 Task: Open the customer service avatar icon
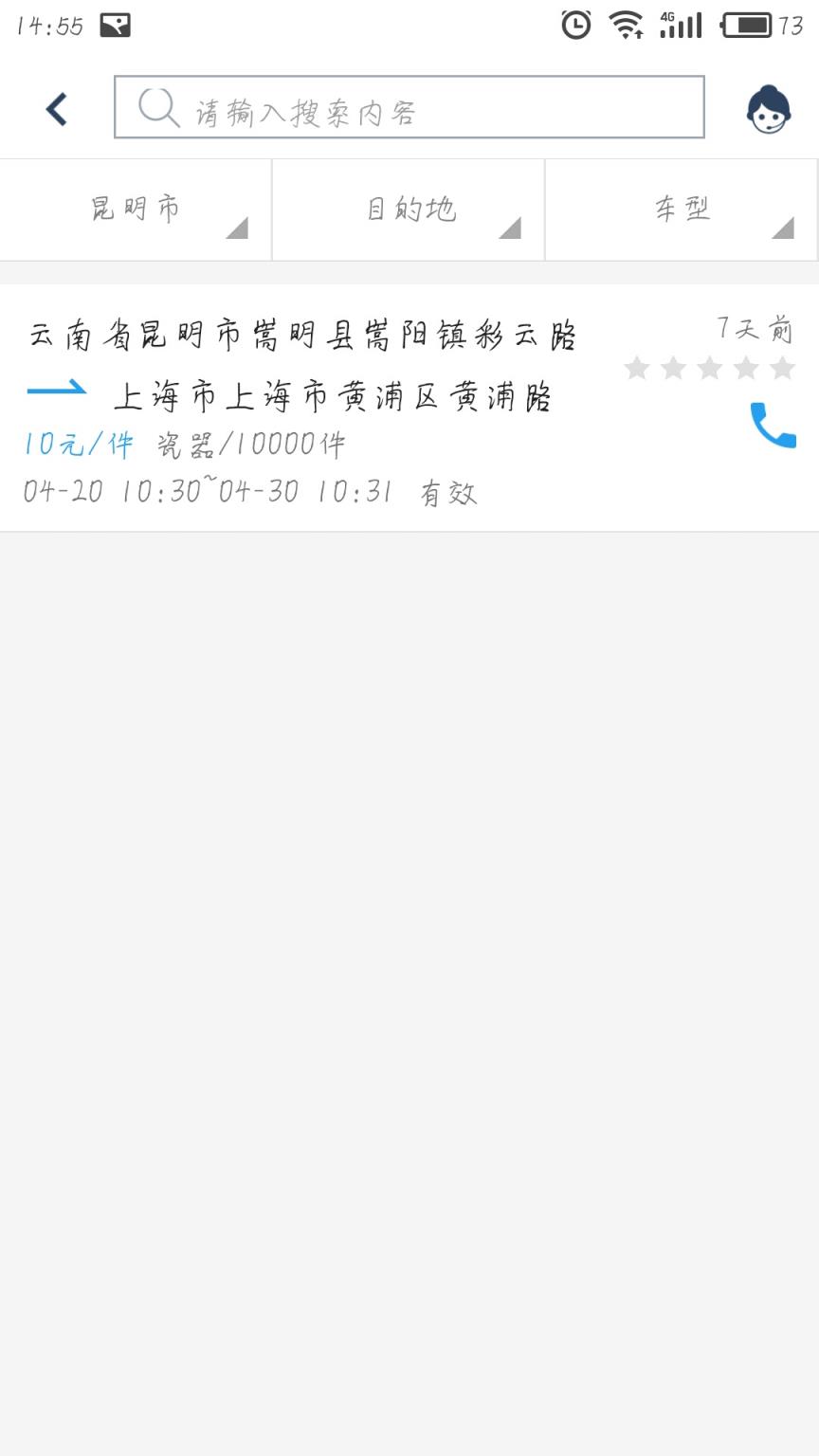[x=769, y=109]
